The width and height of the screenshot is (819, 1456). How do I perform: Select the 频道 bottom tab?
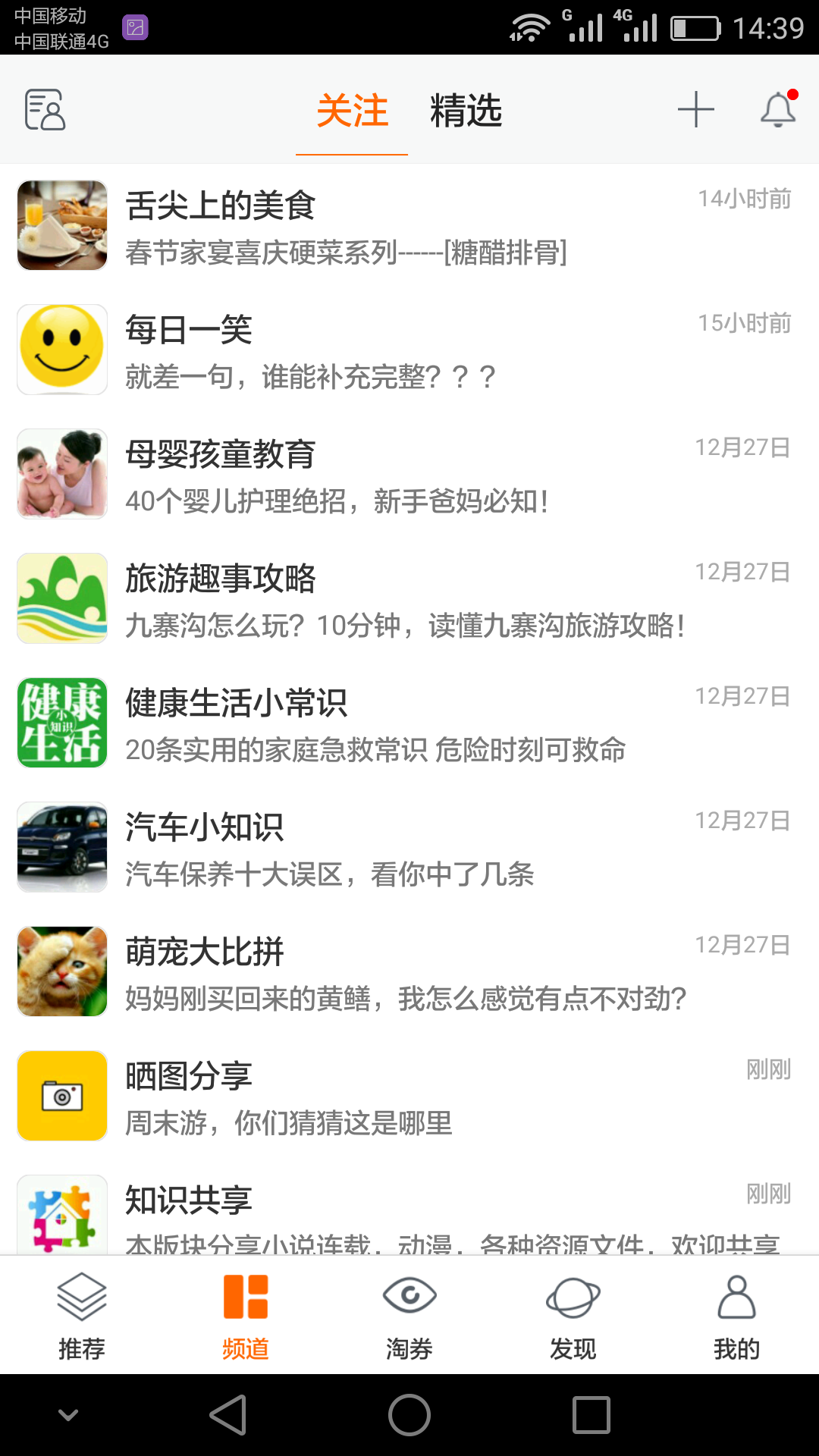point(246,1316)
